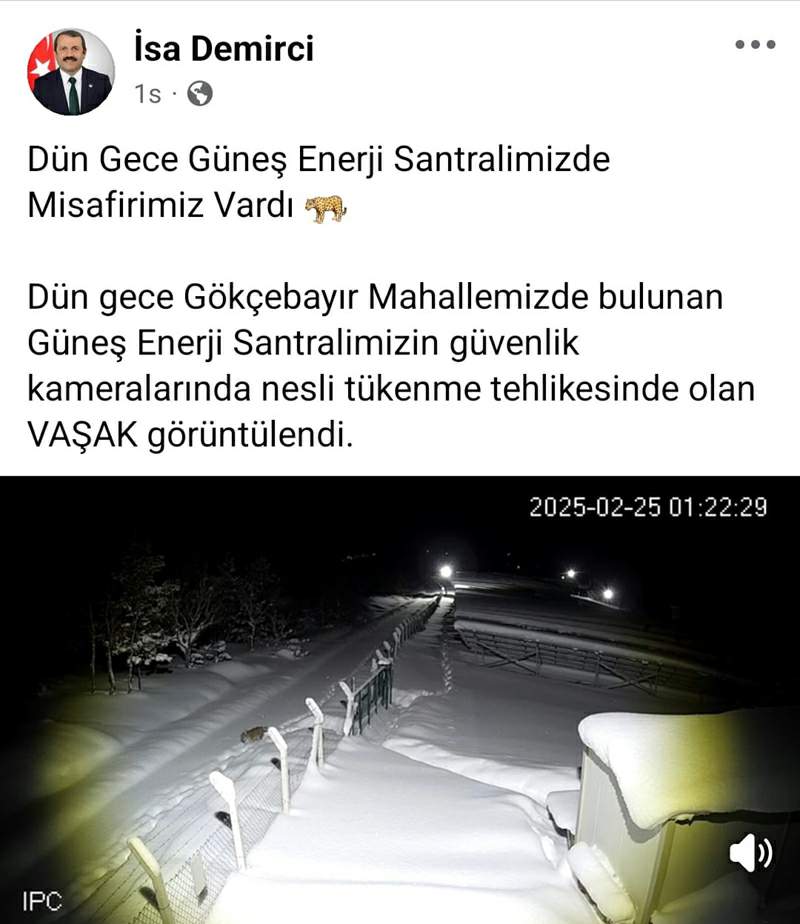
Task: Open İsa Demirci's profile picture
Action: pyautogui.click(x=71, y=71)
